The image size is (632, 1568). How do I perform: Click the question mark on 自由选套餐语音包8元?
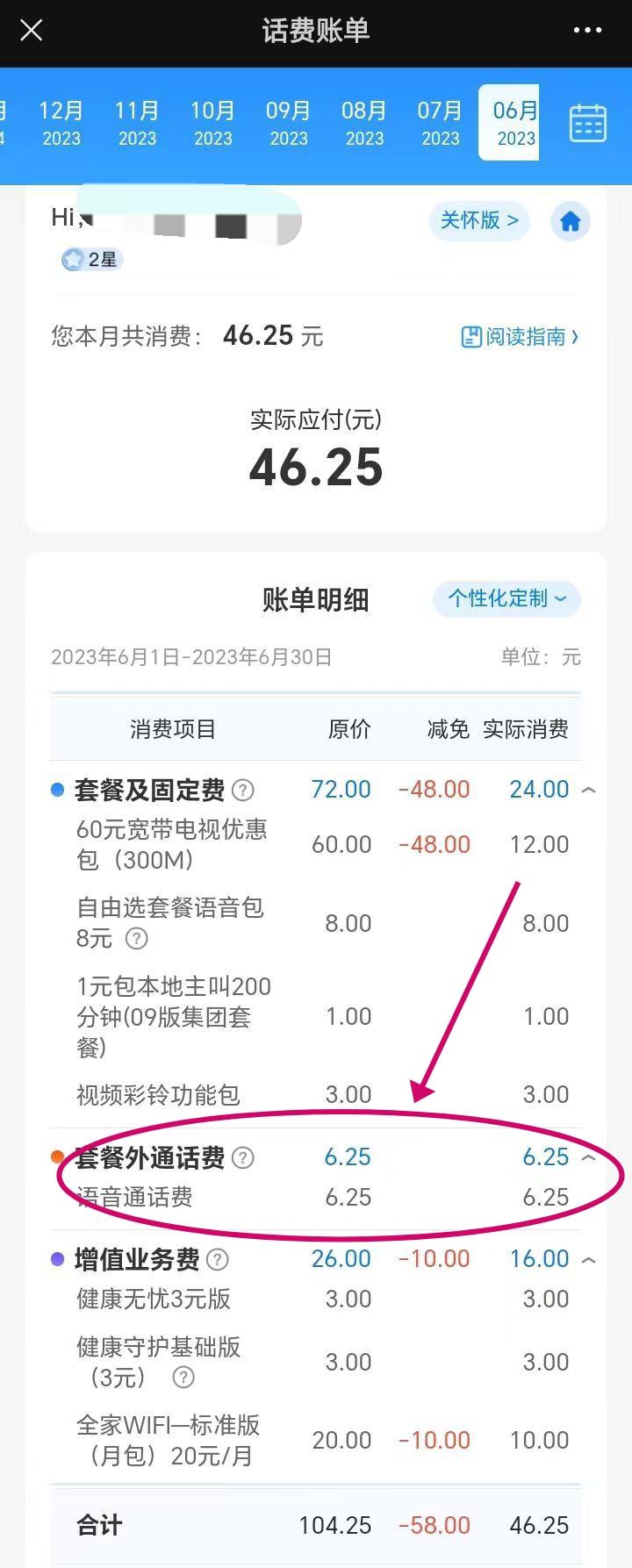pos(137,938)
